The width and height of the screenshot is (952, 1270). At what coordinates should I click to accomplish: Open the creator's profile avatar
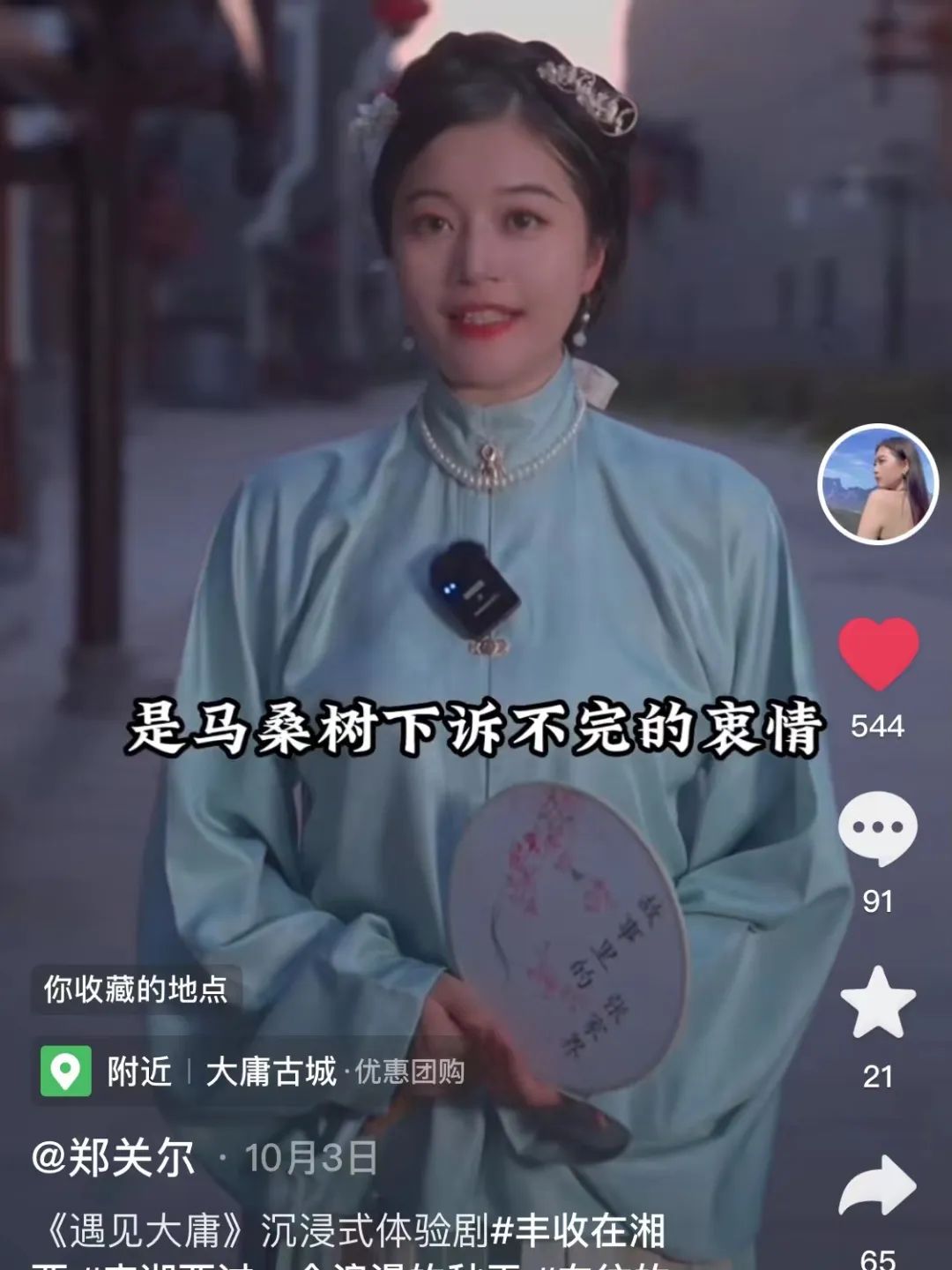tap(878, 484)
